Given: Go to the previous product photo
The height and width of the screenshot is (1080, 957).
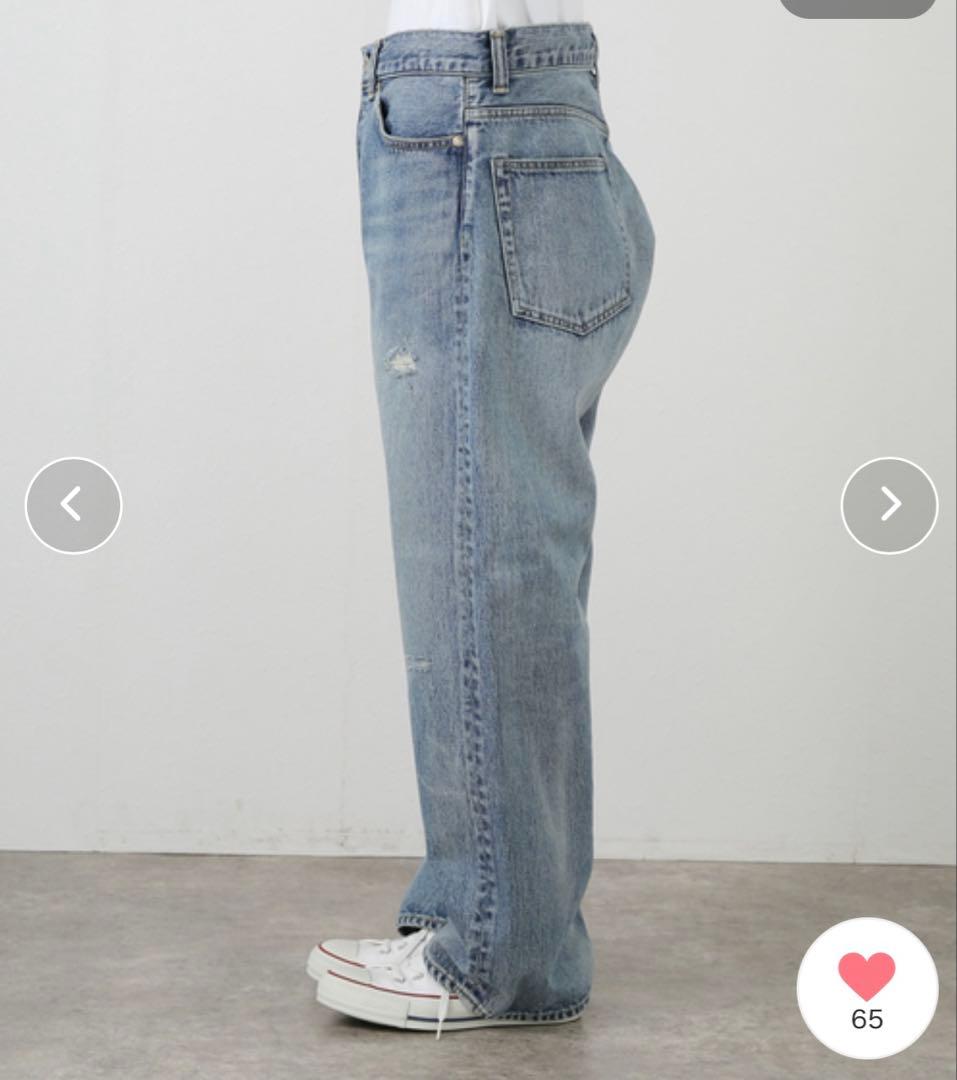Looking at the screenshot, I should point(73,505).
